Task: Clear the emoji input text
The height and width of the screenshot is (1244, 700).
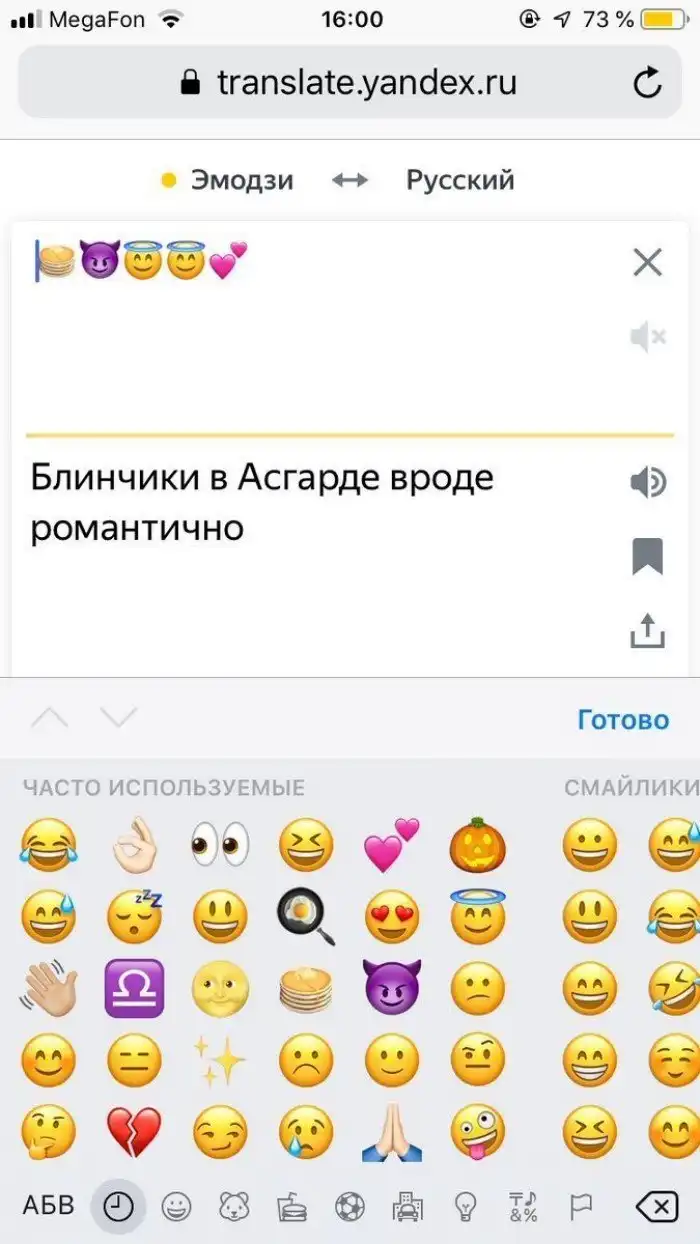Action: point(648,263)
